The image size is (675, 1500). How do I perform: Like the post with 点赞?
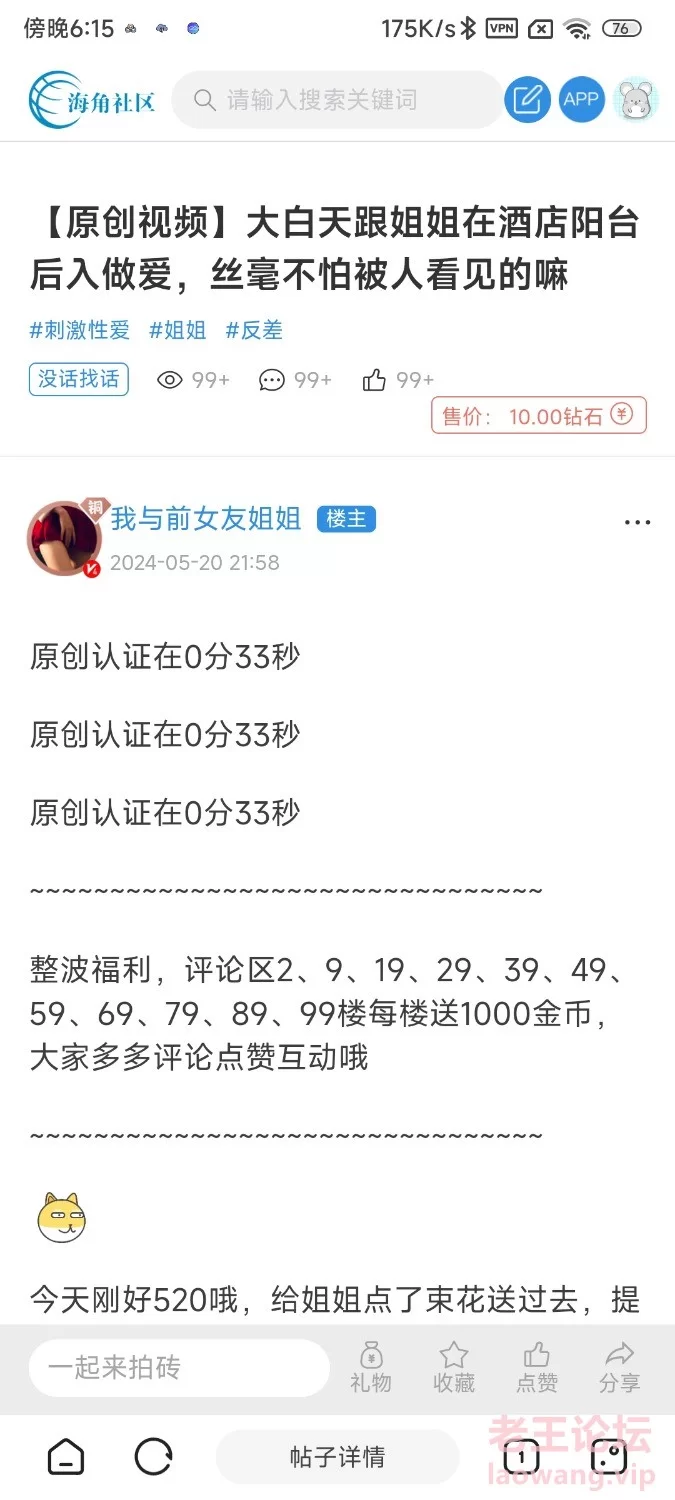[536, 1368]
